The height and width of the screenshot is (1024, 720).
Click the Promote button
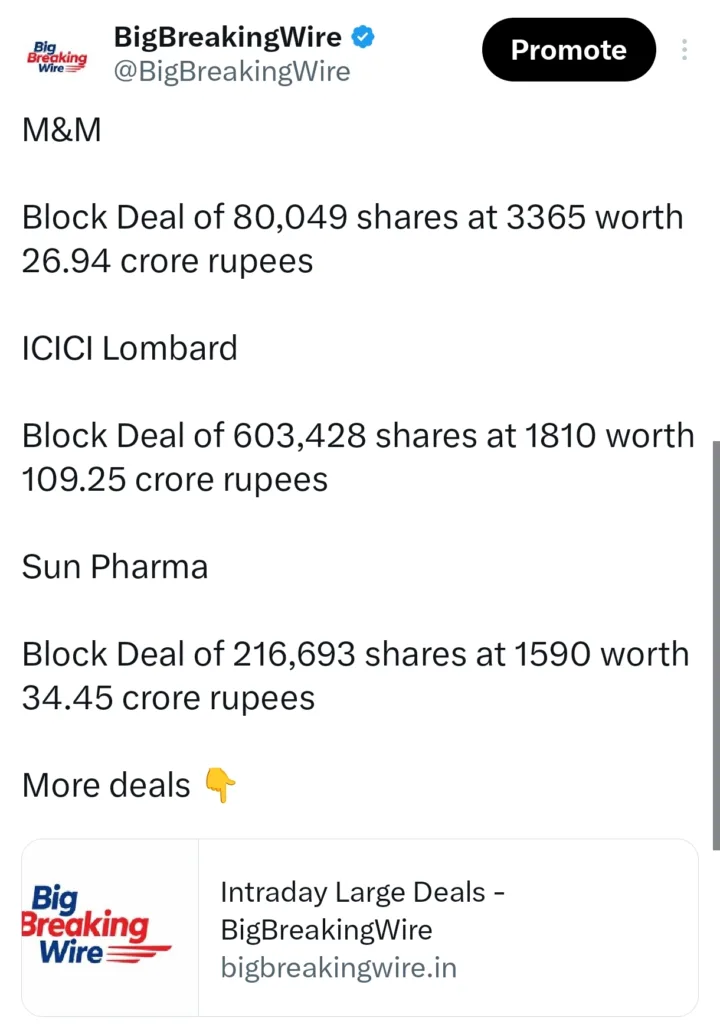pyautogui.click(x=568, y=49)
